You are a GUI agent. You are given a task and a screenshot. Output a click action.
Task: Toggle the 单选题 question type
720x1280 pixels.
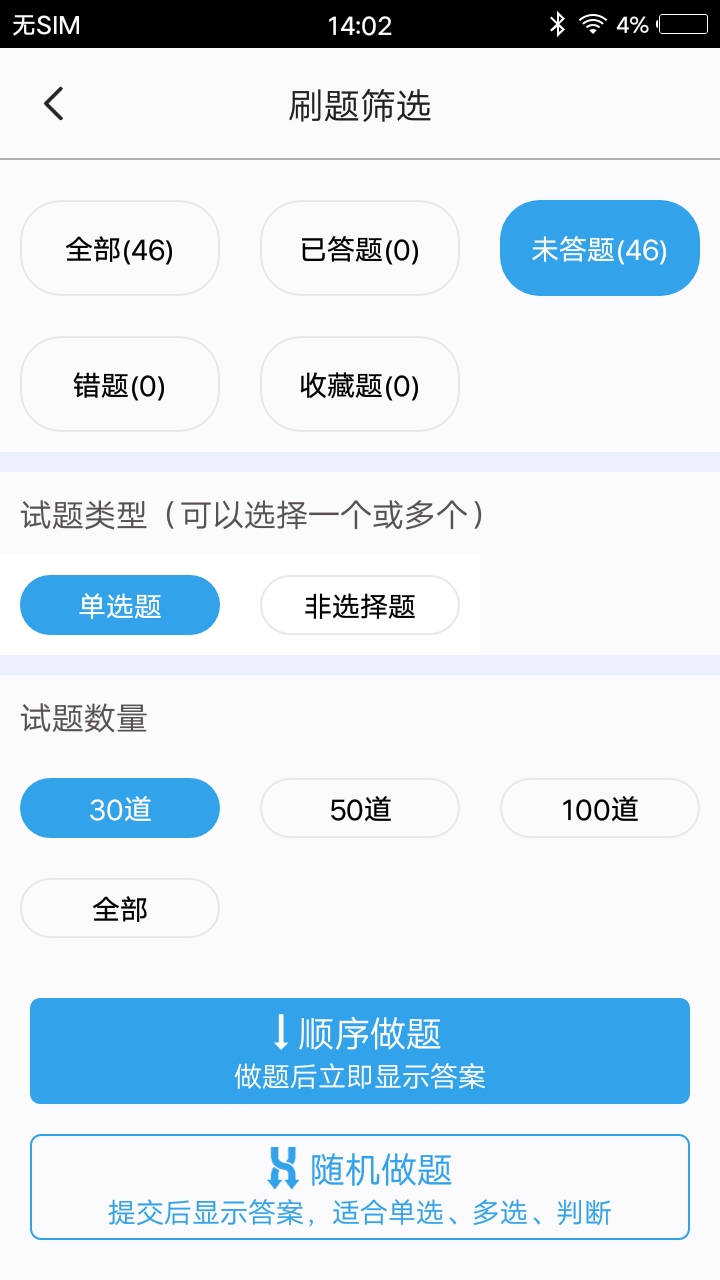point(120,605)
